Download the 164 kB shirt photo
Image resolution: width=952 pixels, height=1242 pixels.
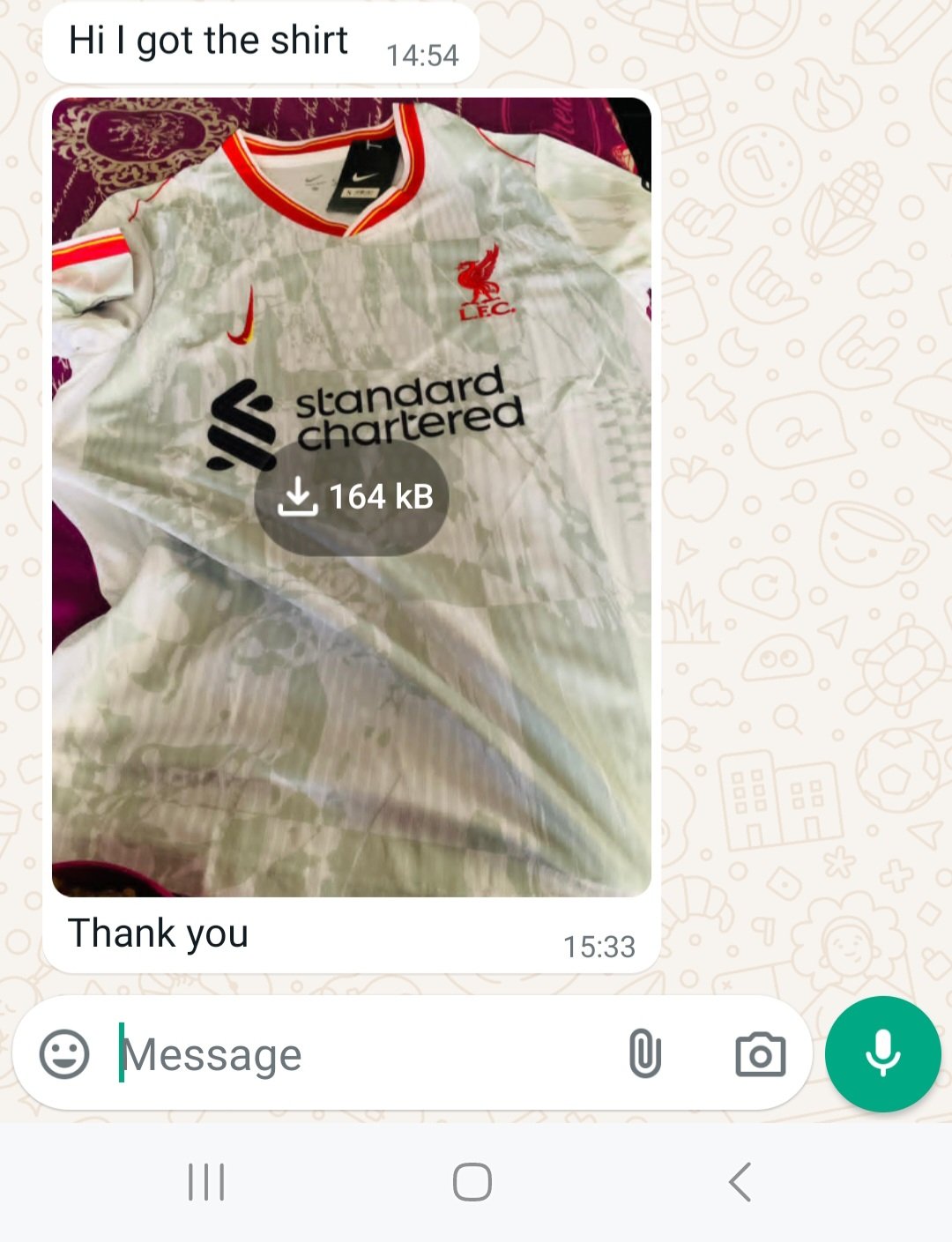352,497
